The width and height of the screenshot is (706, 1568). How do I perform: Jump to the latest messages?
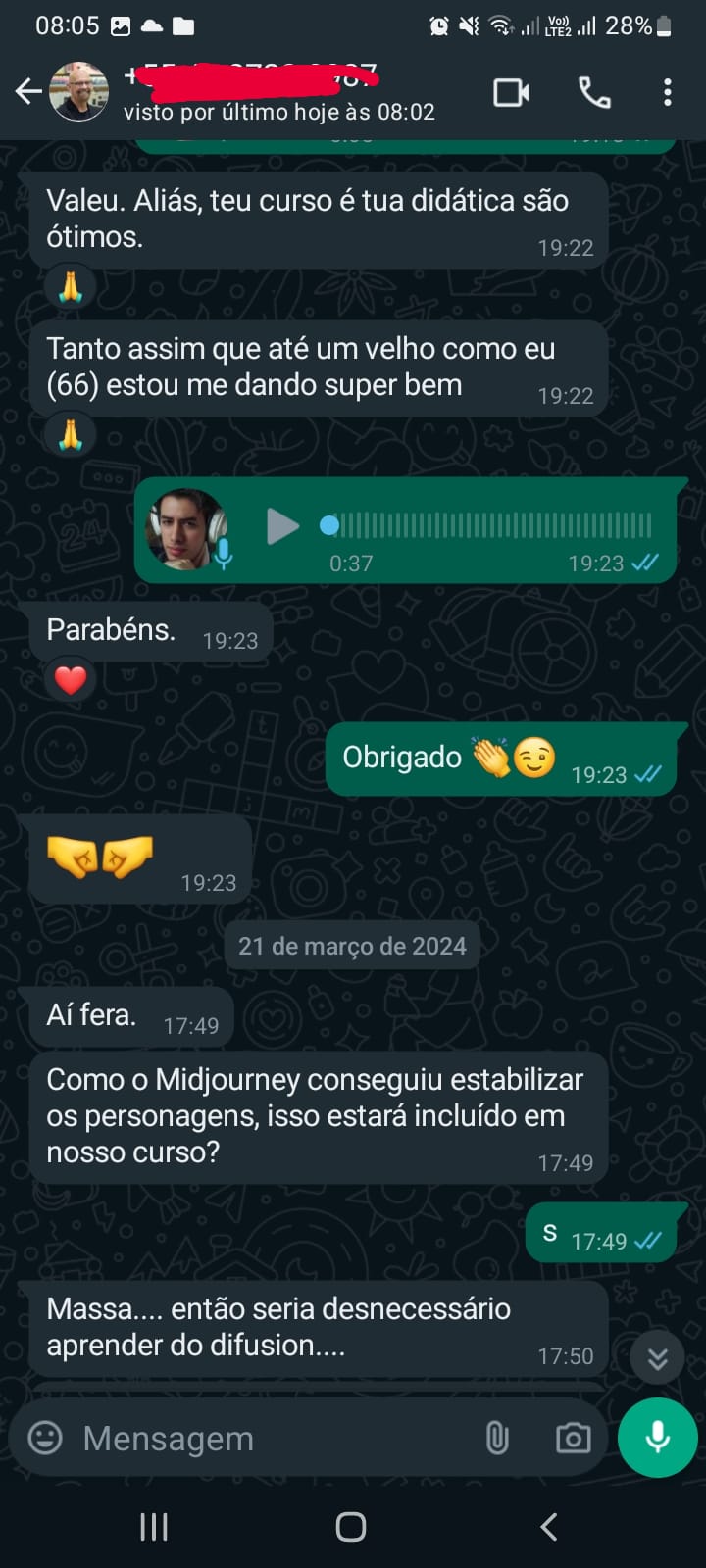coord(657,1357)
